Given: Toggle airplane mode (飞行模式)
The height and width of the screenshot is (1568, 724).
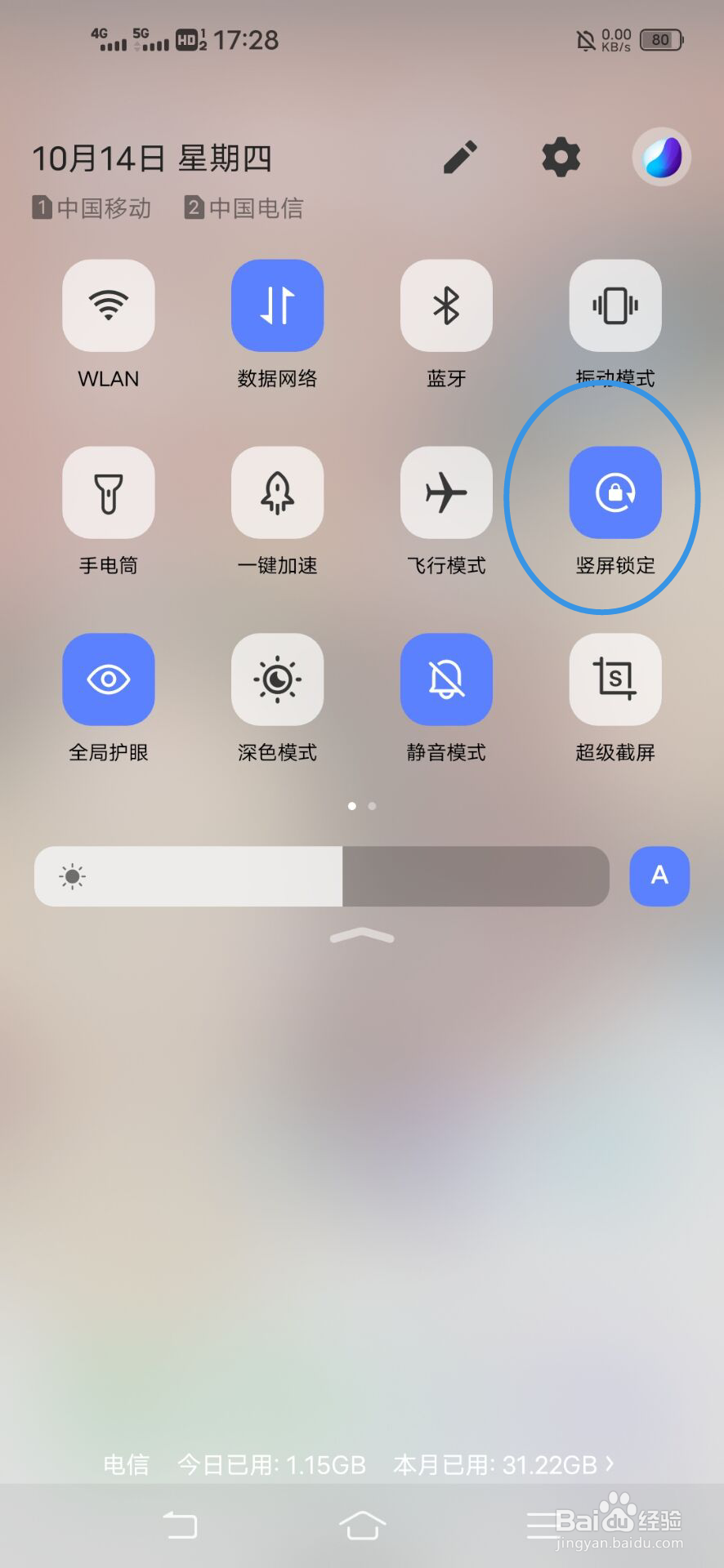Looking at the screenshot, I should point(446,492).
